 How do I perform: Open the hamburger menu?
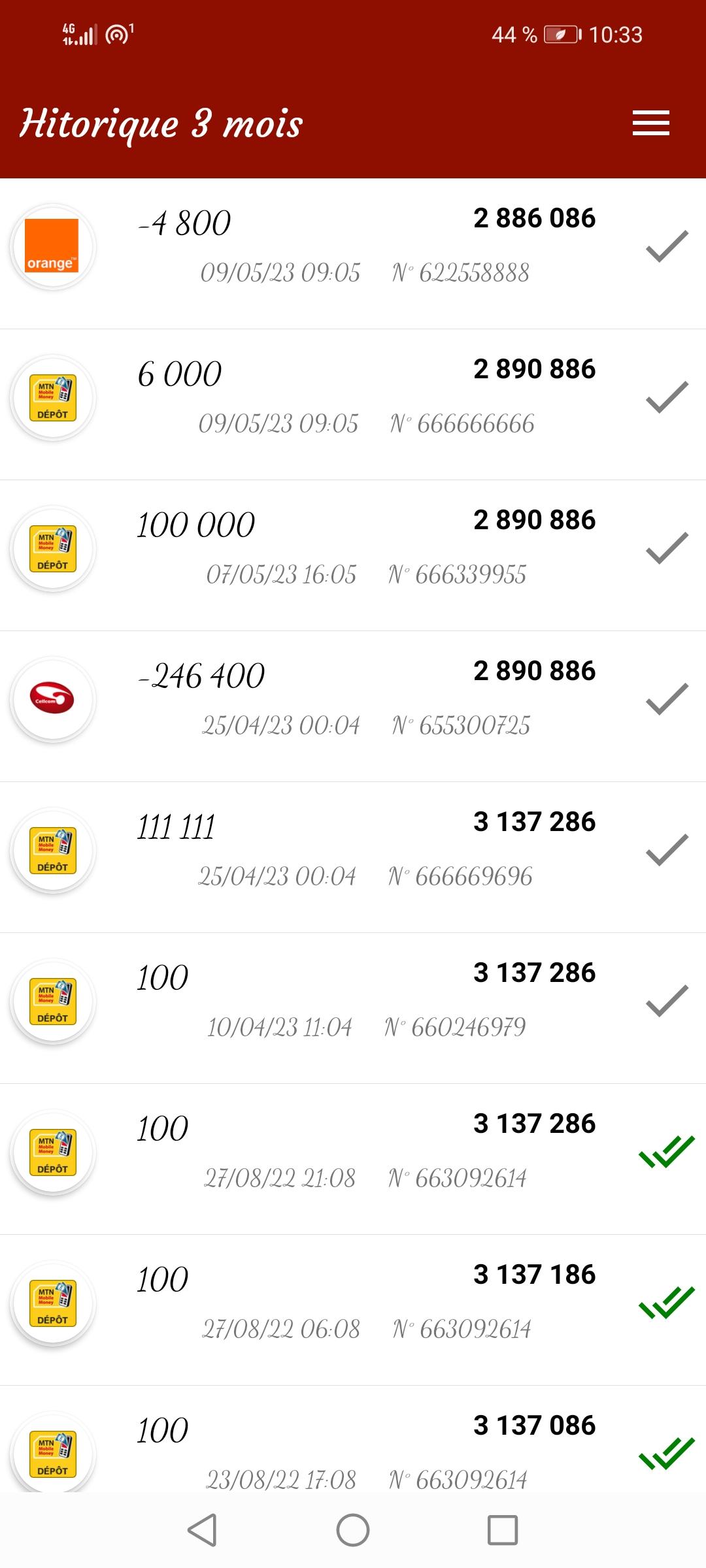pos(650,123)
